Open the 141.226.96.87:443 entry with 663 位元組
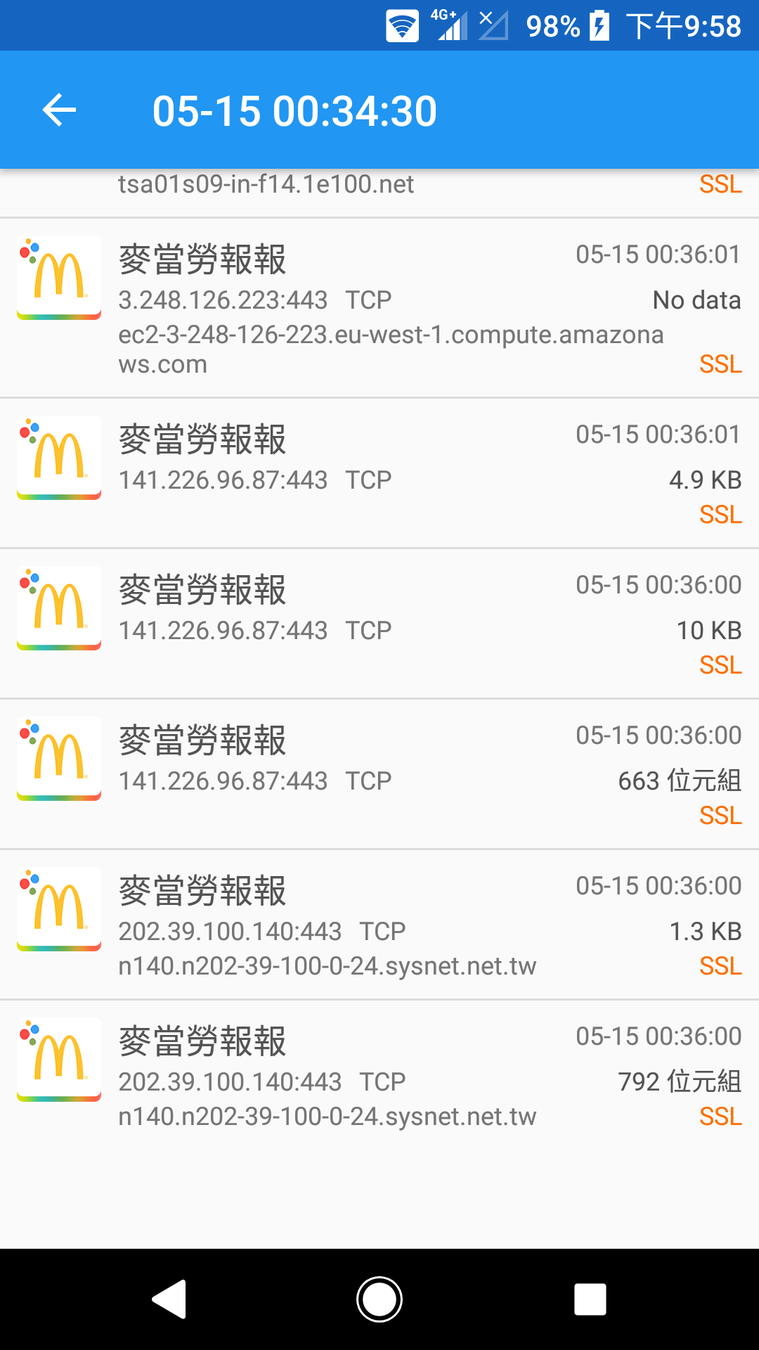This screenshot has width=759, height=1350. tap(379, 774)
